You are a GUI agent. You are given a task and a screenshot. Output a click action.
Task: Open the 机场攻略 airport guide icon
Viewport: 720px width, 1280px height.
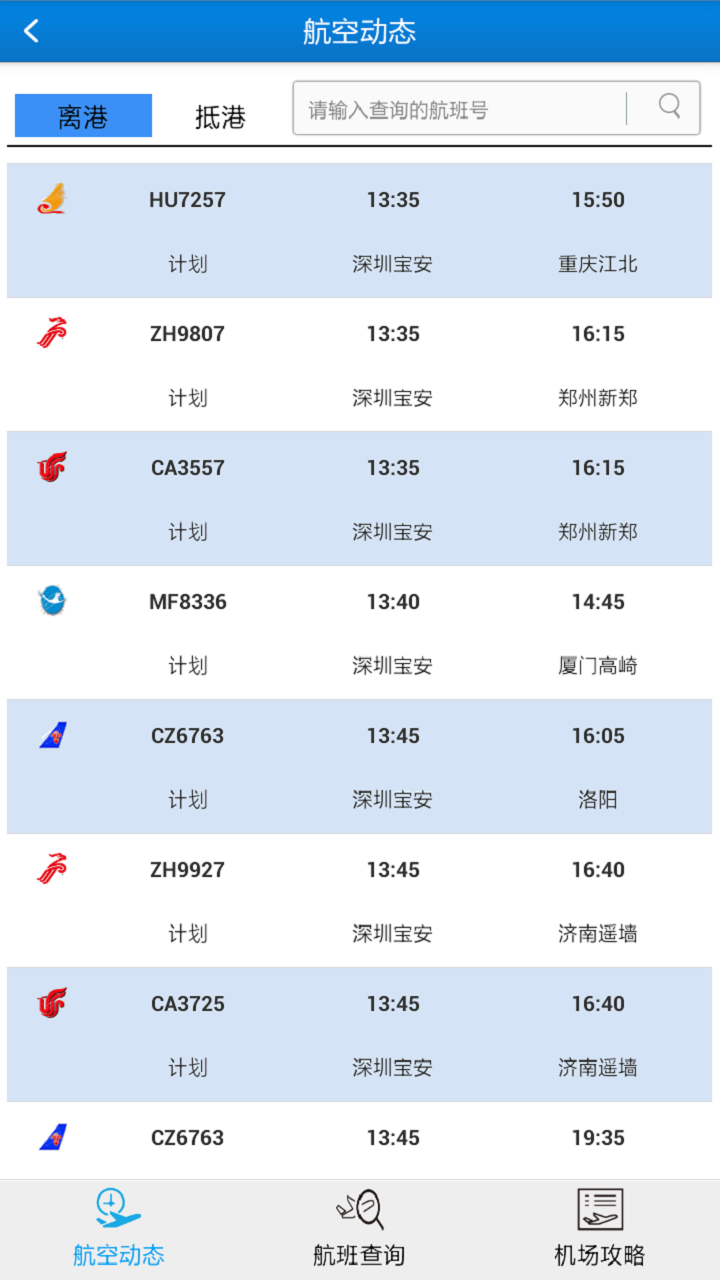(600, 1225)
